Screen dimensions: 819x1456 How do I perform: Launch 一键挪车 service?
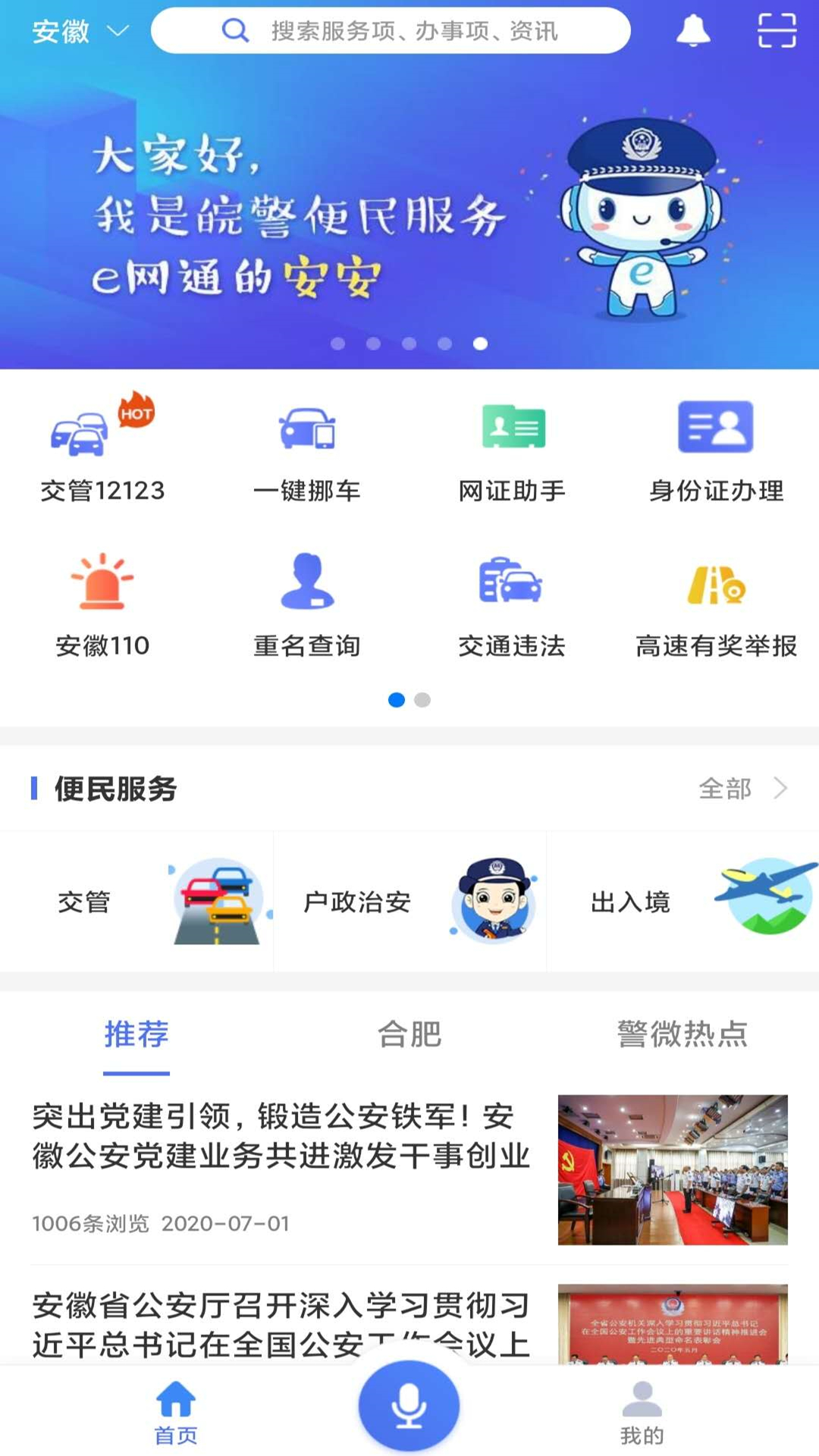307,449
